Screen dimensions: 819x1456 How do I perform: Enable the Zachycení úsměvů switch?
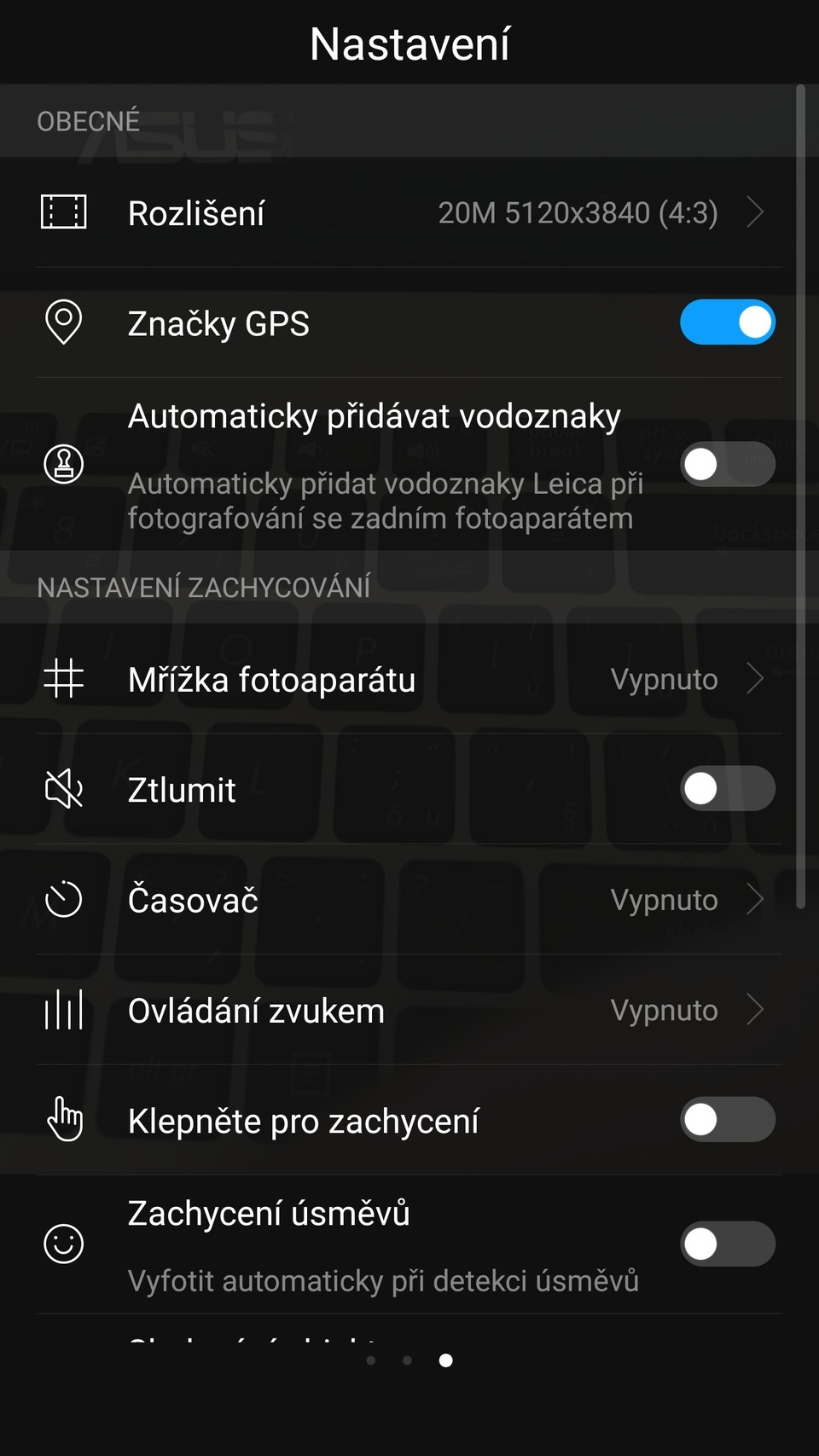727,1244
